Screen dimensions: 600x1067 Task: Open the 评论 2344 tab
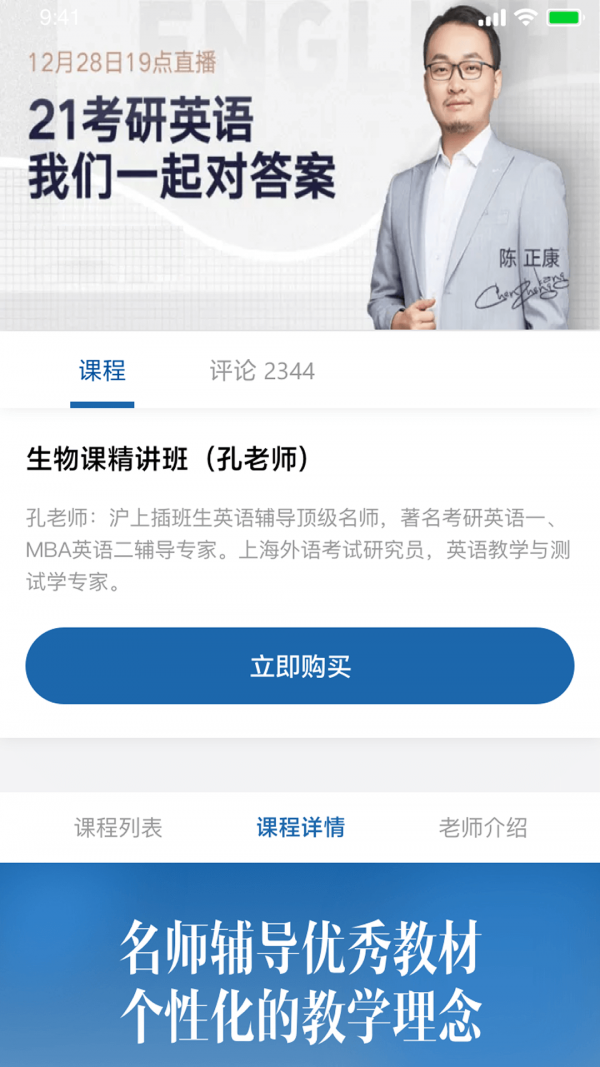pos(262,372)
